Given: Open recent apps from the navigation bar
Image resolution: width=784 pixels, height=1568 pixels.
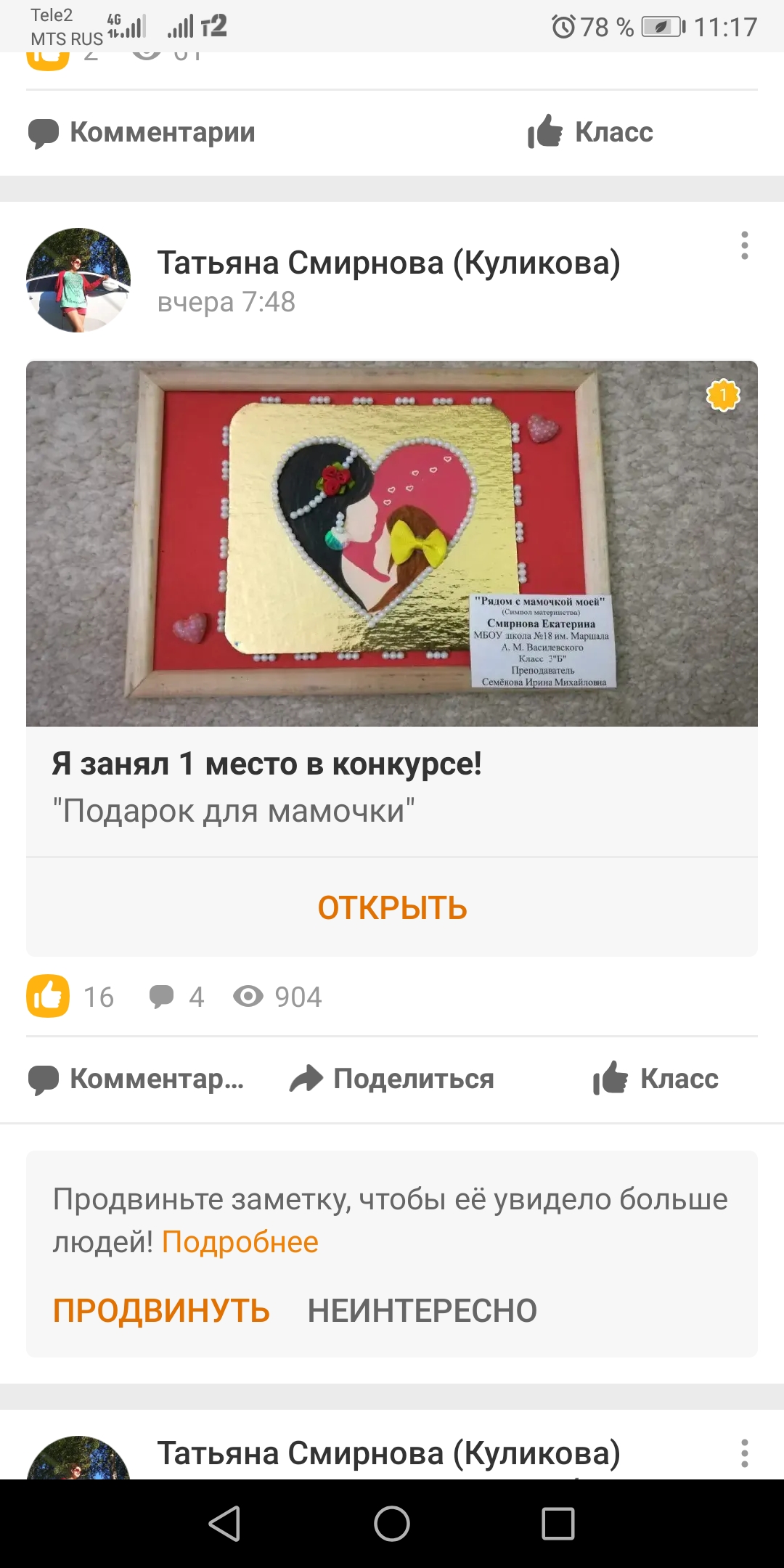Looking at the screenshot, I should click(x=558, y=1523).
